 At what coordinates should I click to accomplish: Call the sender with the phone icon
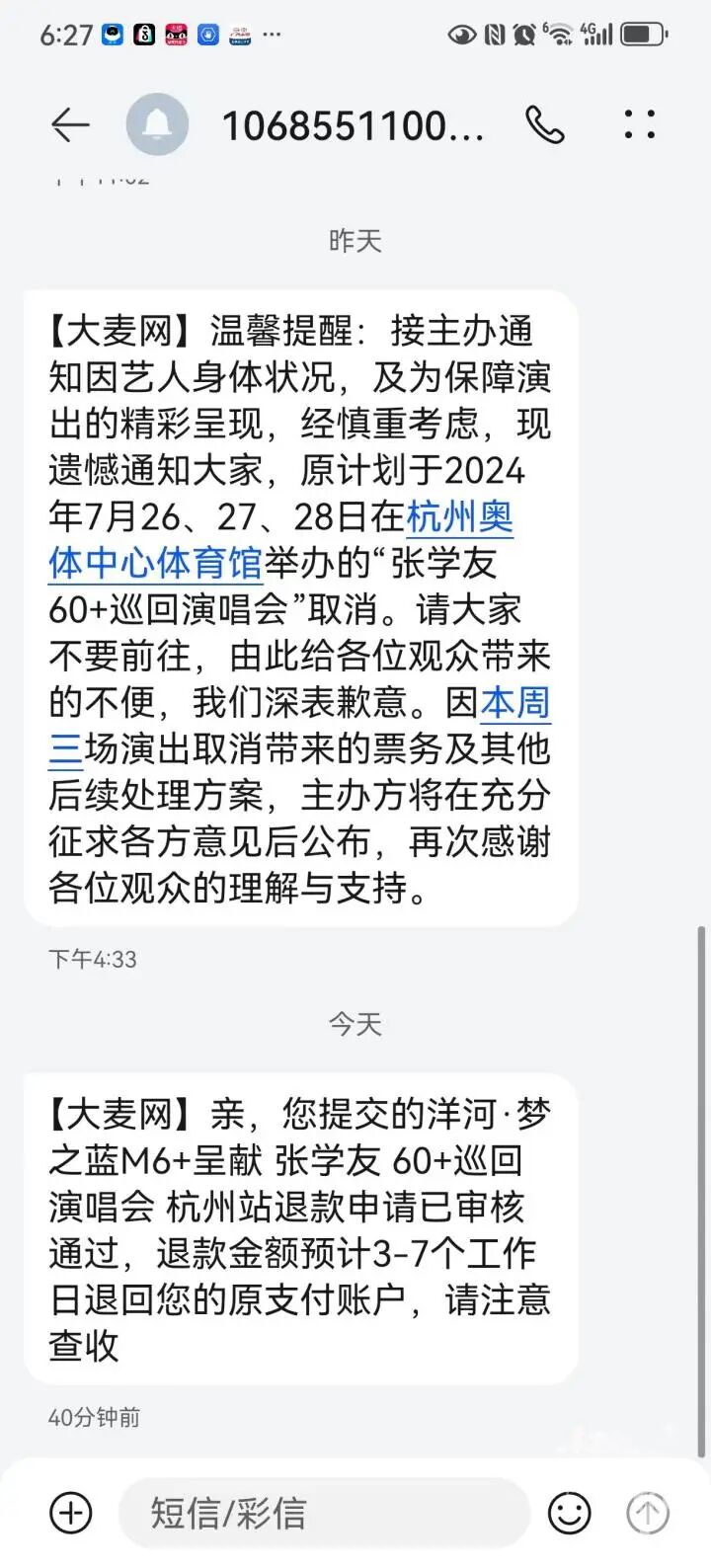[x=544, y=124]
